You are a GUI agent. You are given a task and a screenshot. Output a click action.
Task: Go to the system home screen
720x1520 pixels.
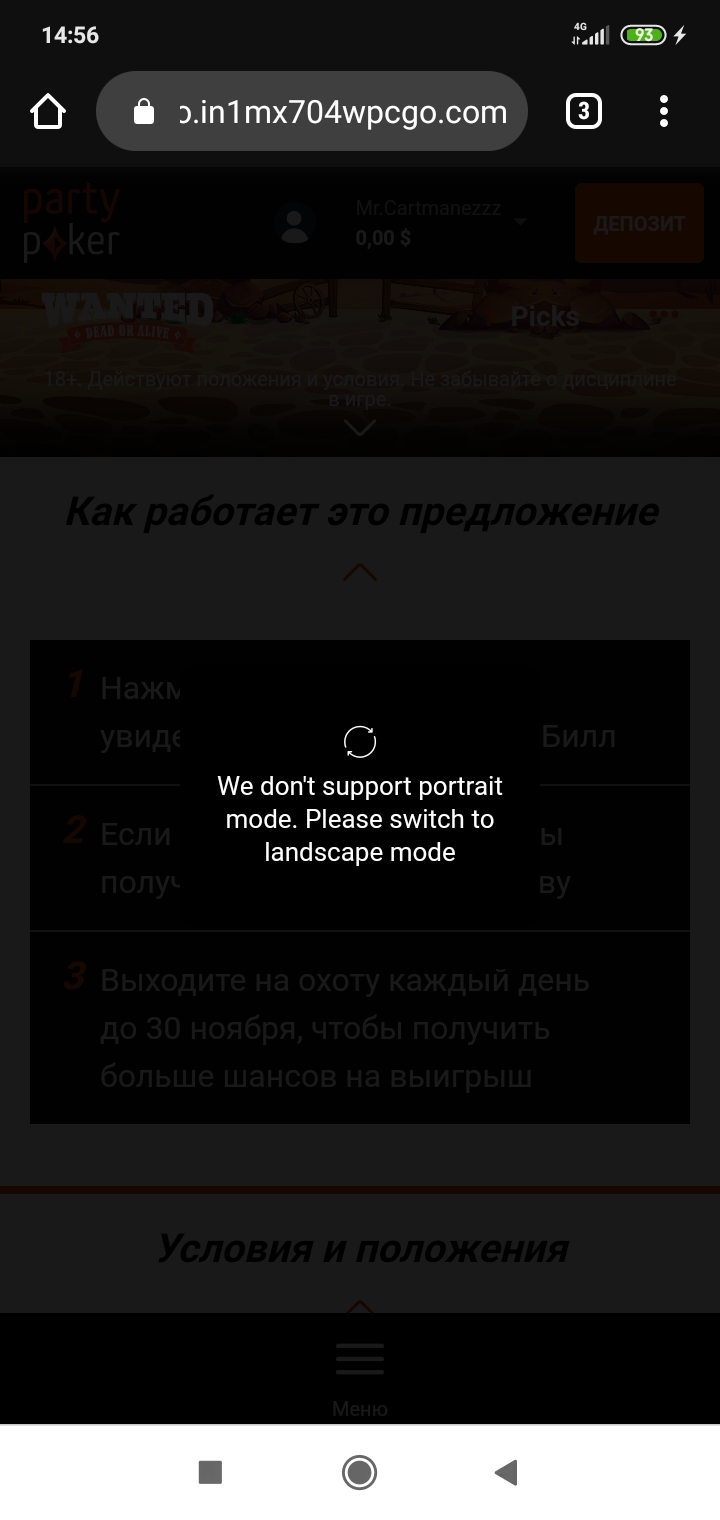pos(359,1472)
